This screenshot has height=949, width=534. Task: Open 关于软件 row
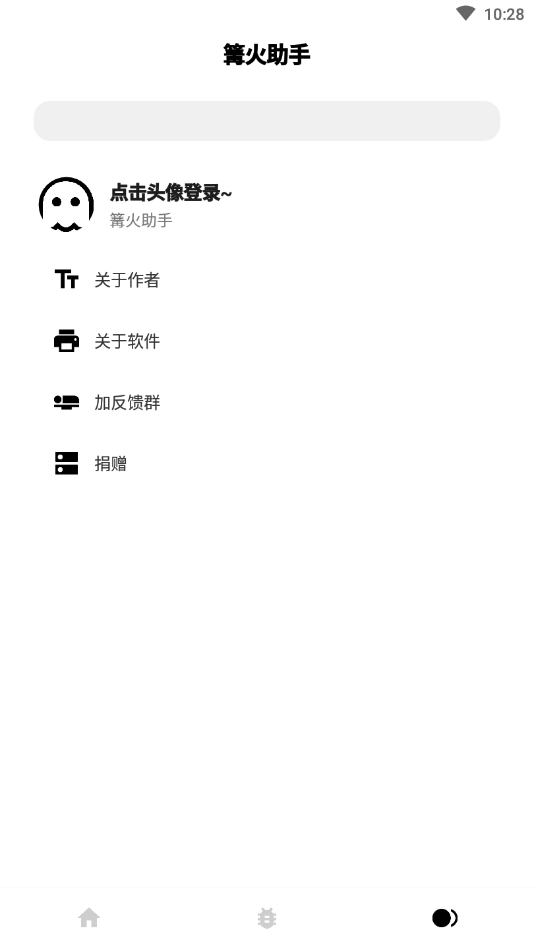[267, 341]
